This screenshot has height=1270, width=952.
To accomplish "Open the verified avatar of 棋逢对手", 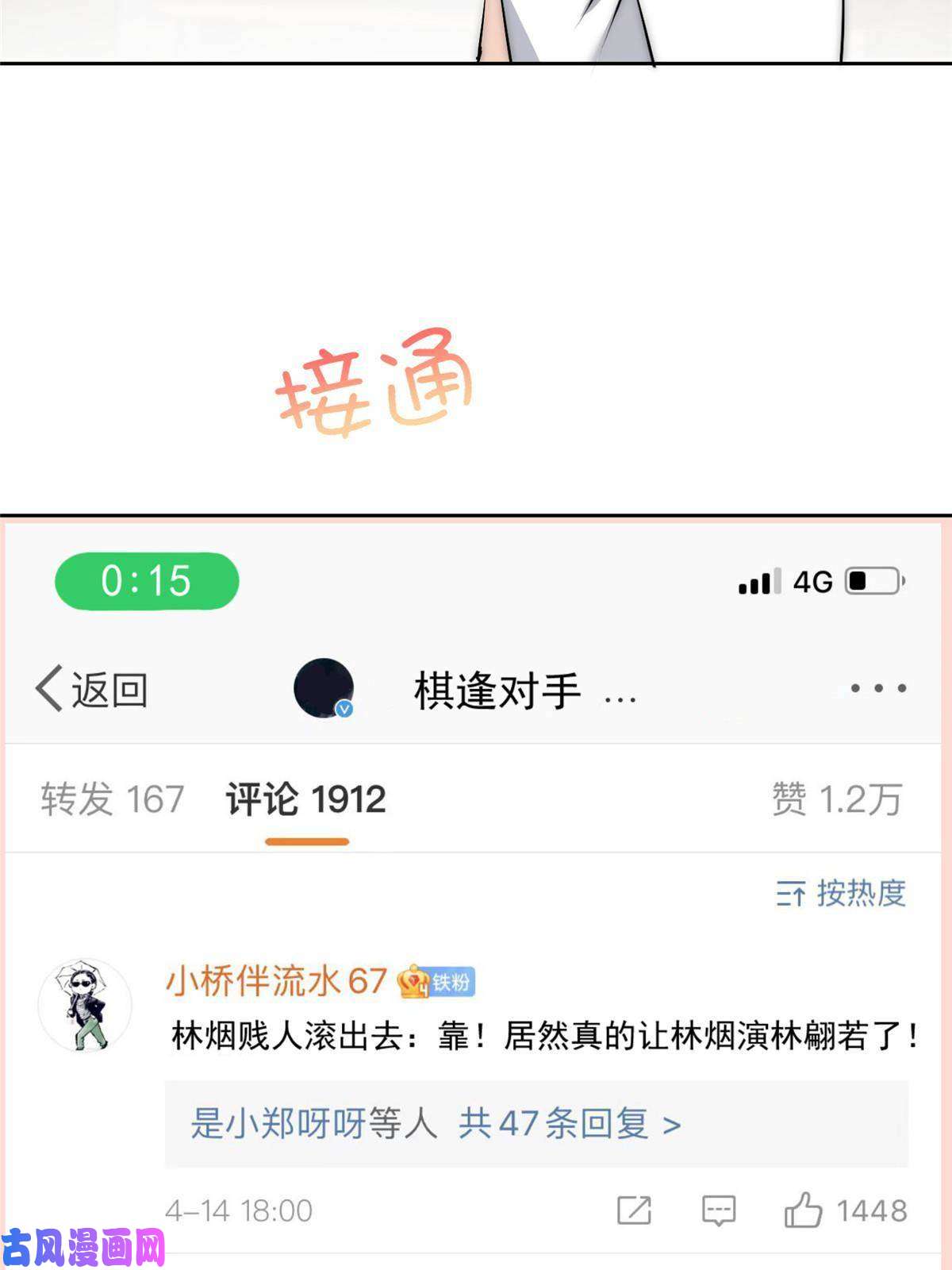I will [x=325, y=689].
